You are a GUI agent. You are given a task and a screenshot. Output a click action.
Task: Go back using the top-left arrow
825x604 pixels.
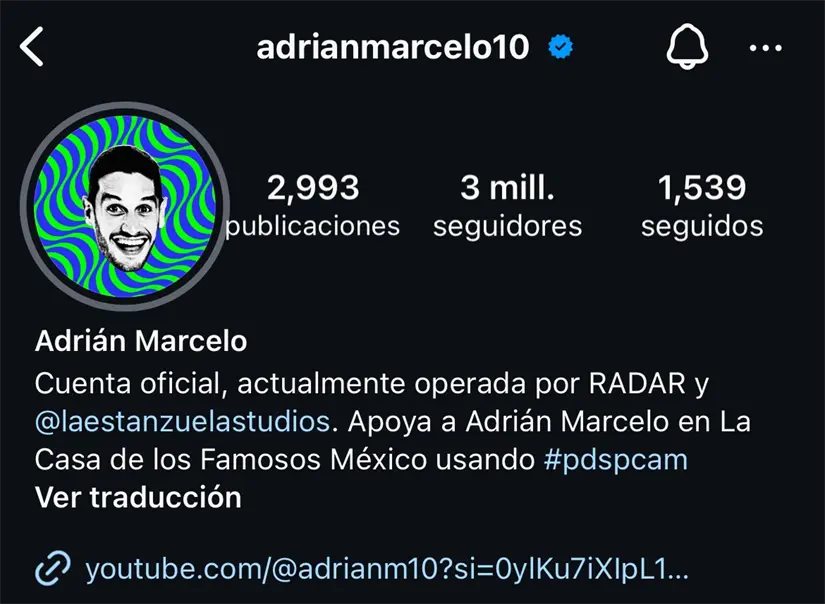coord(32,47)
